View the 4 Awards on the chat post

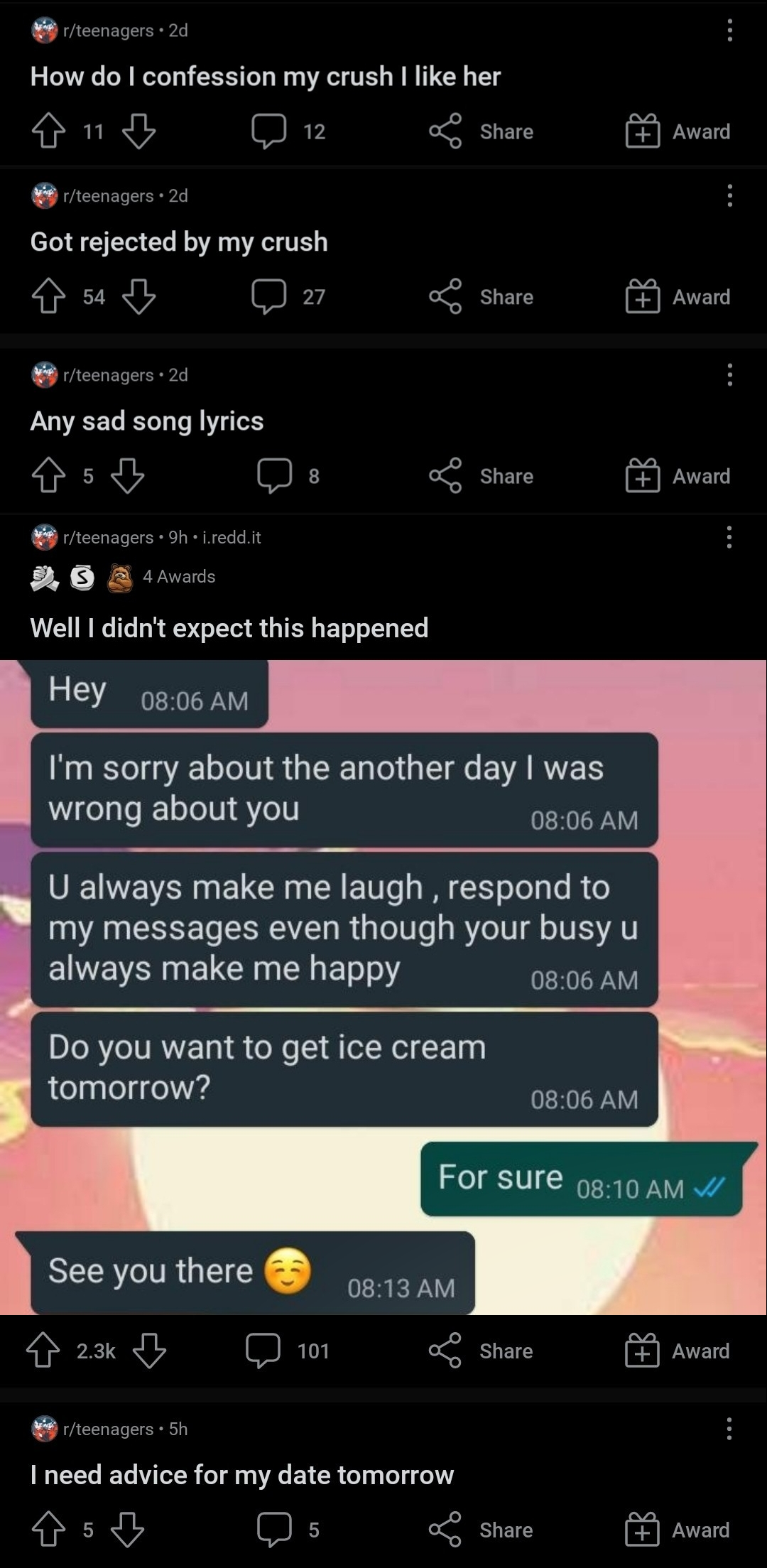click(x=179, y=576)
